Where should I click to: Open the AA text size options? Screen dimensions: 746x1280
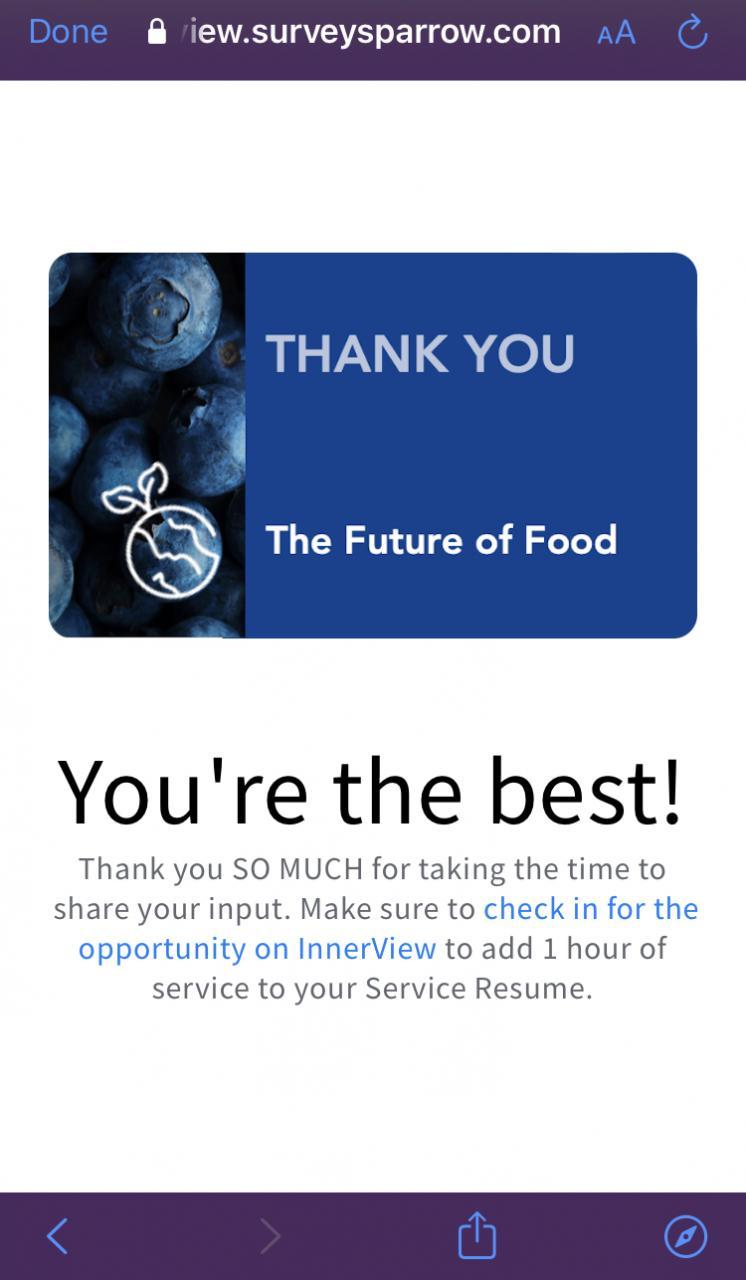[x=616, y=33]
